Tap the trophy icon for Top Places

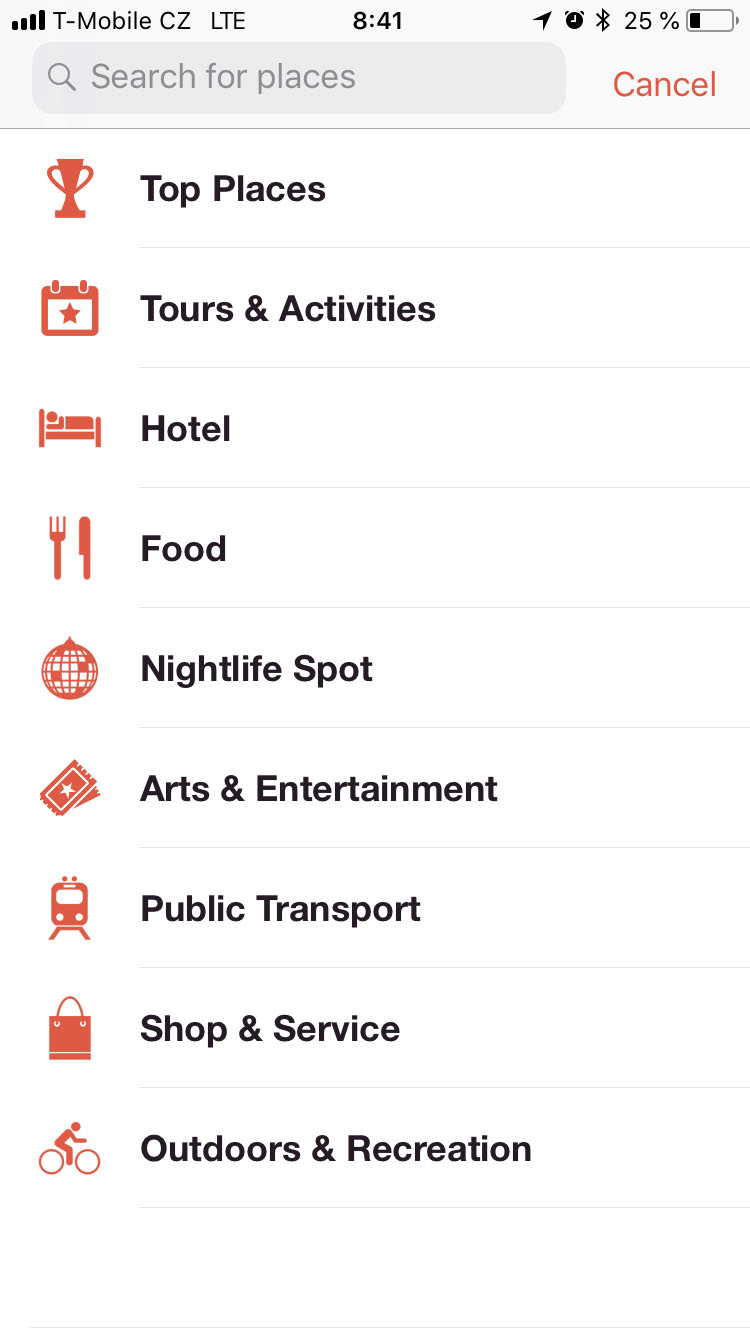[69, 188]
